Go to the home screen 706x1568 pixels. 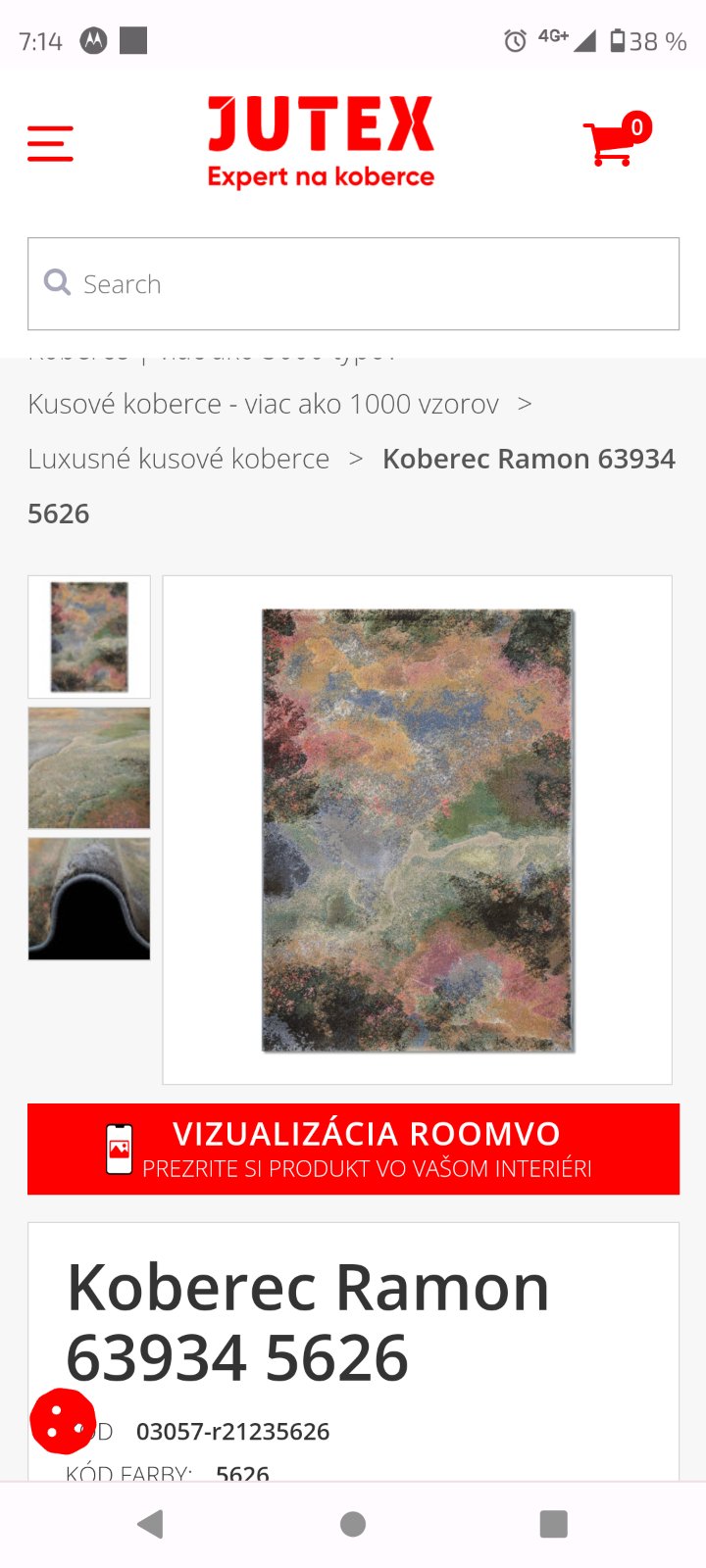click(x=353, y=1524)
